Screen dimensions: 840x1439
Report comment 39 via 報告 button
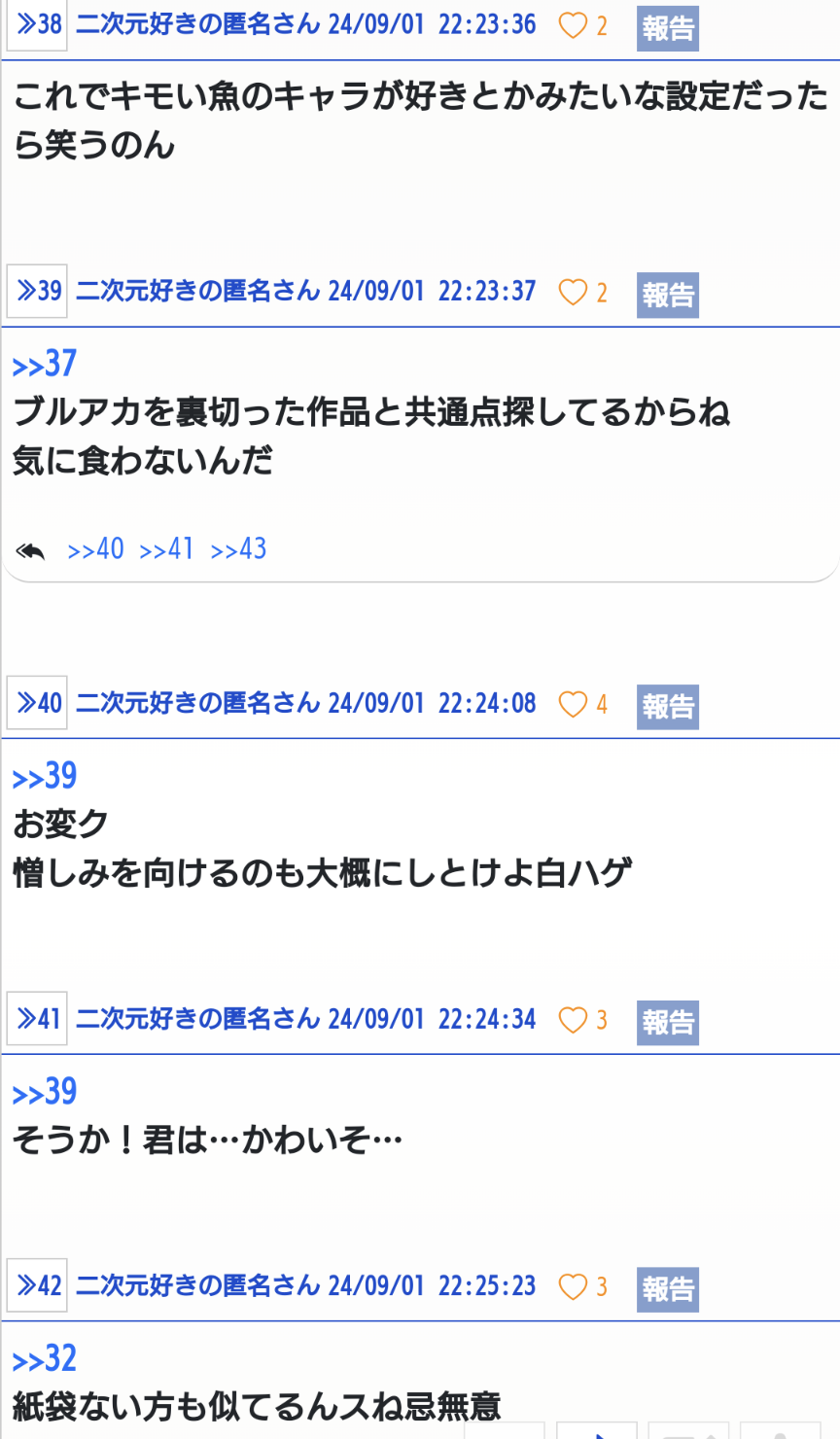click(668, 295)
